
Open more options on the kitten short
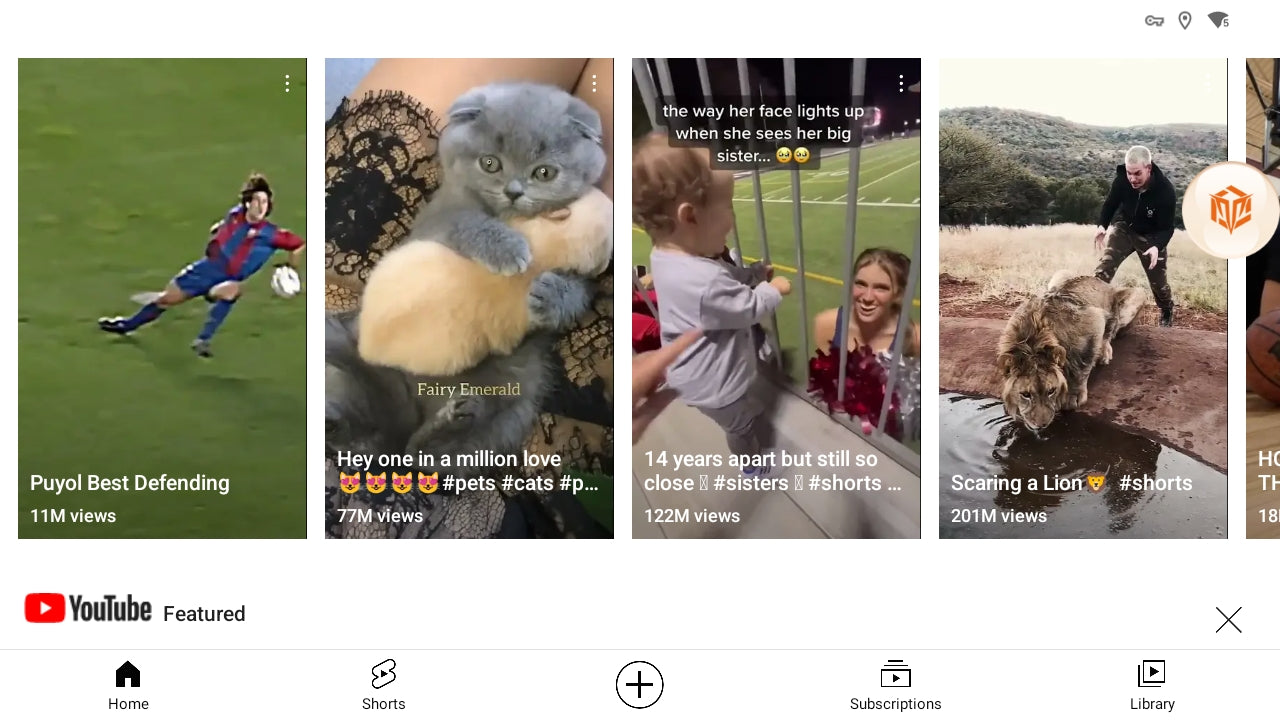pyautogui.click(x=594, y=84)
